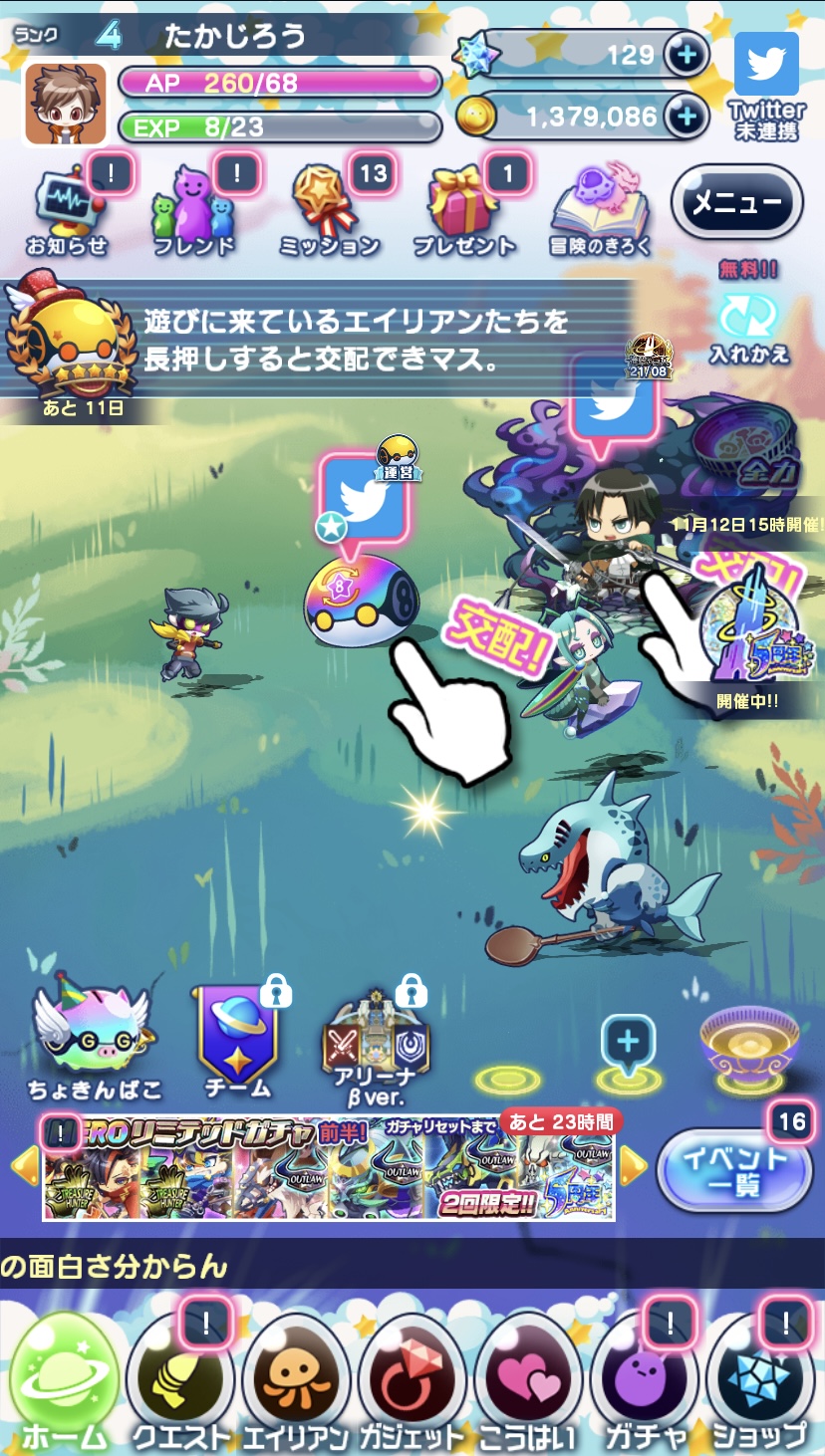
Task: Open the フレンド friends icon
Action: click(194, 211)
